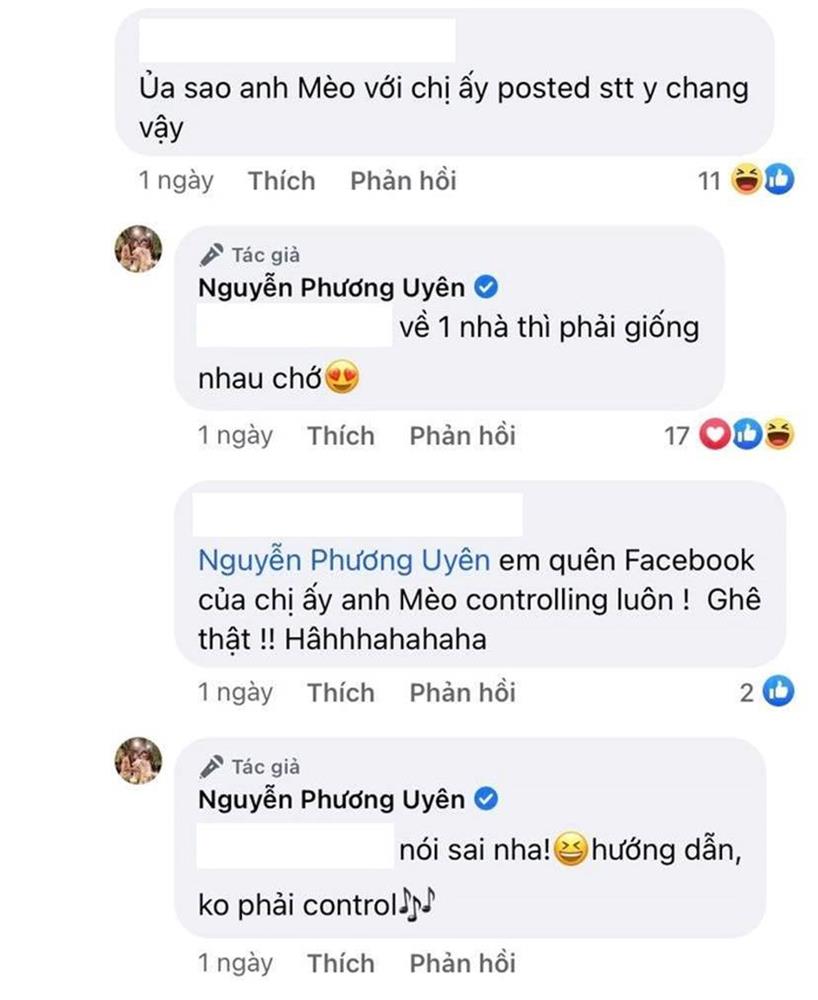Click the blue verified badge on Nguyễn Phương Uyên
This screenshot has height=1000, width=818.
pyautogui.click(x=487, y=287)
